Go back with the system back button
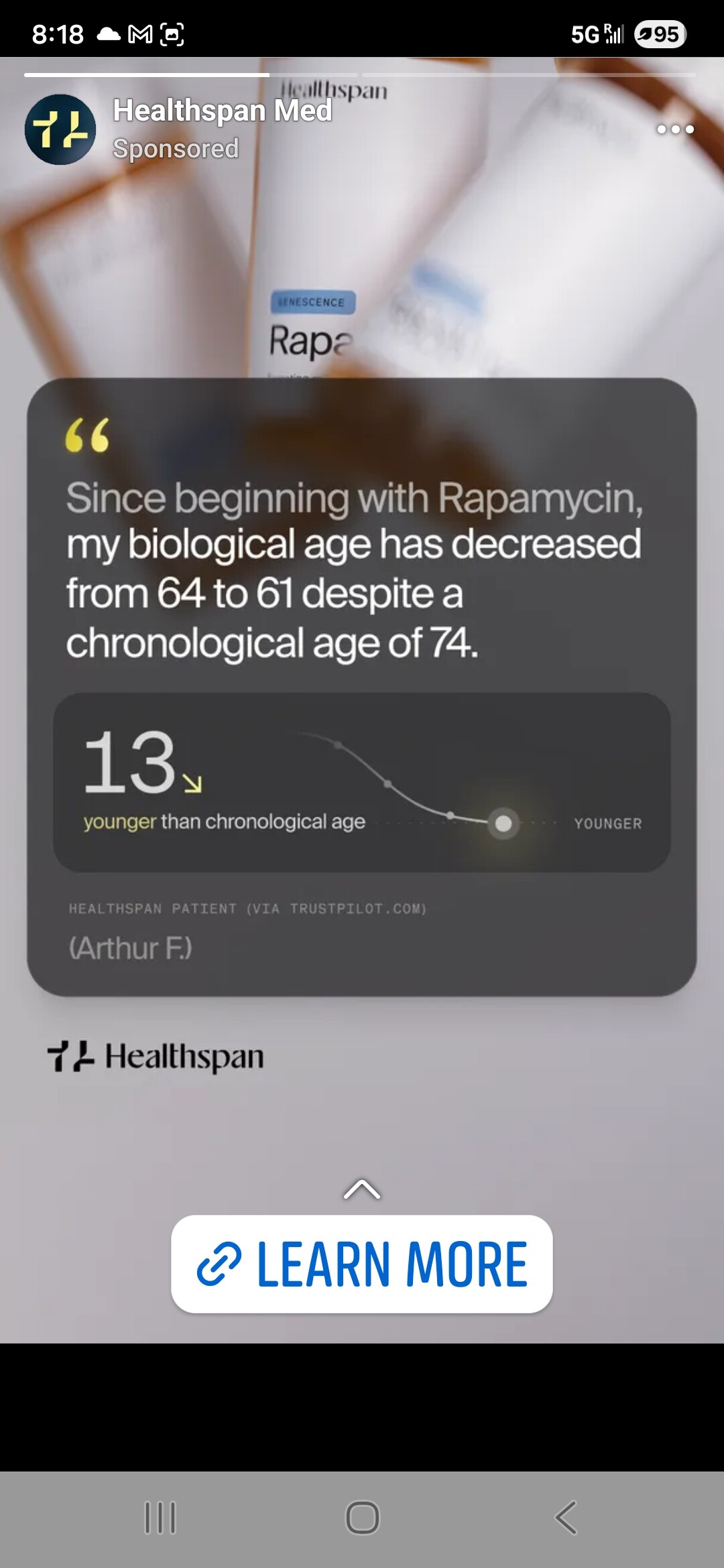The height and width of the screenshot is (1568, 724). pyautogui.click(x=566, y=1518)
